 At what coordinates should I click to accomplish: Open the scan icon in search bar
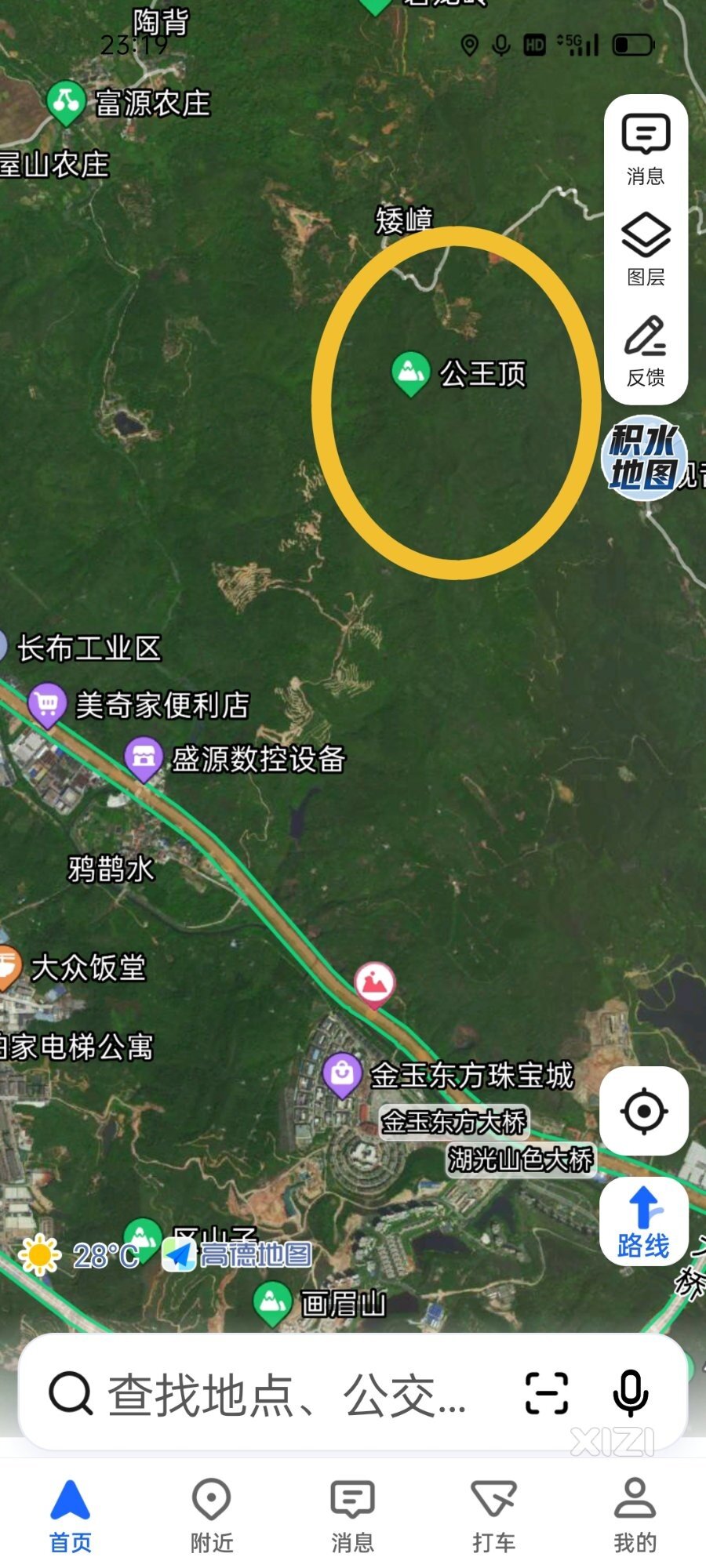[546, 1393]
